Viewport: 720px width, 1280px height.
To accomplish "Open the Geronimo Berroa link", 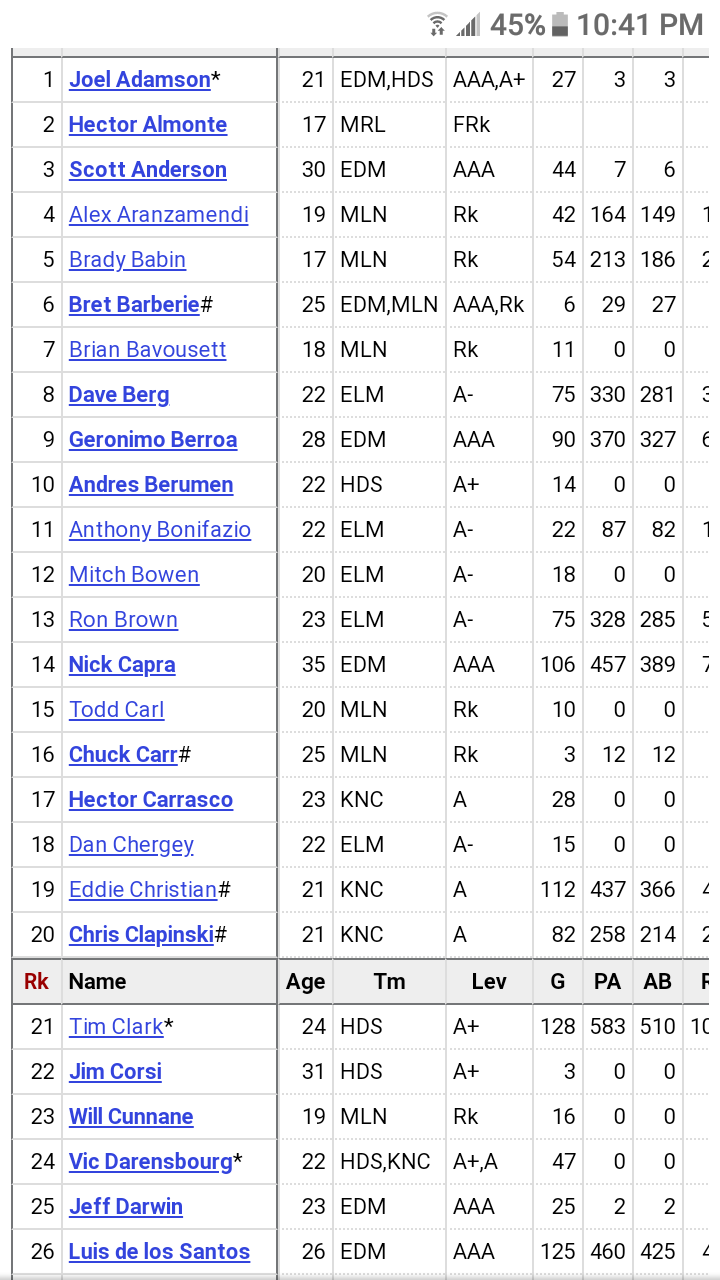I will [x=153, y=440].
